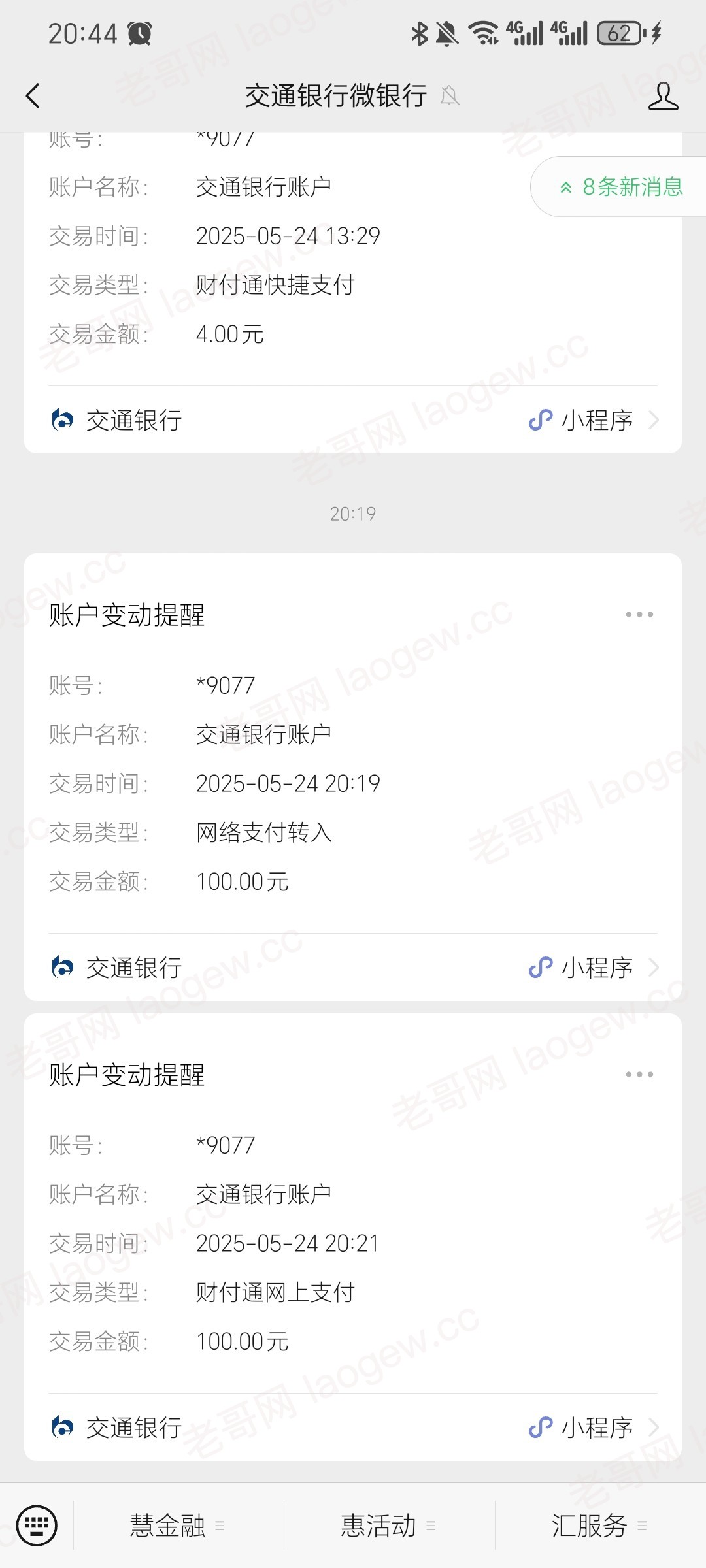Open the 财付通网上支付 100.00元 notification card
Viewport: 706px width, 1568px height.
click(x=353, y=1245)
